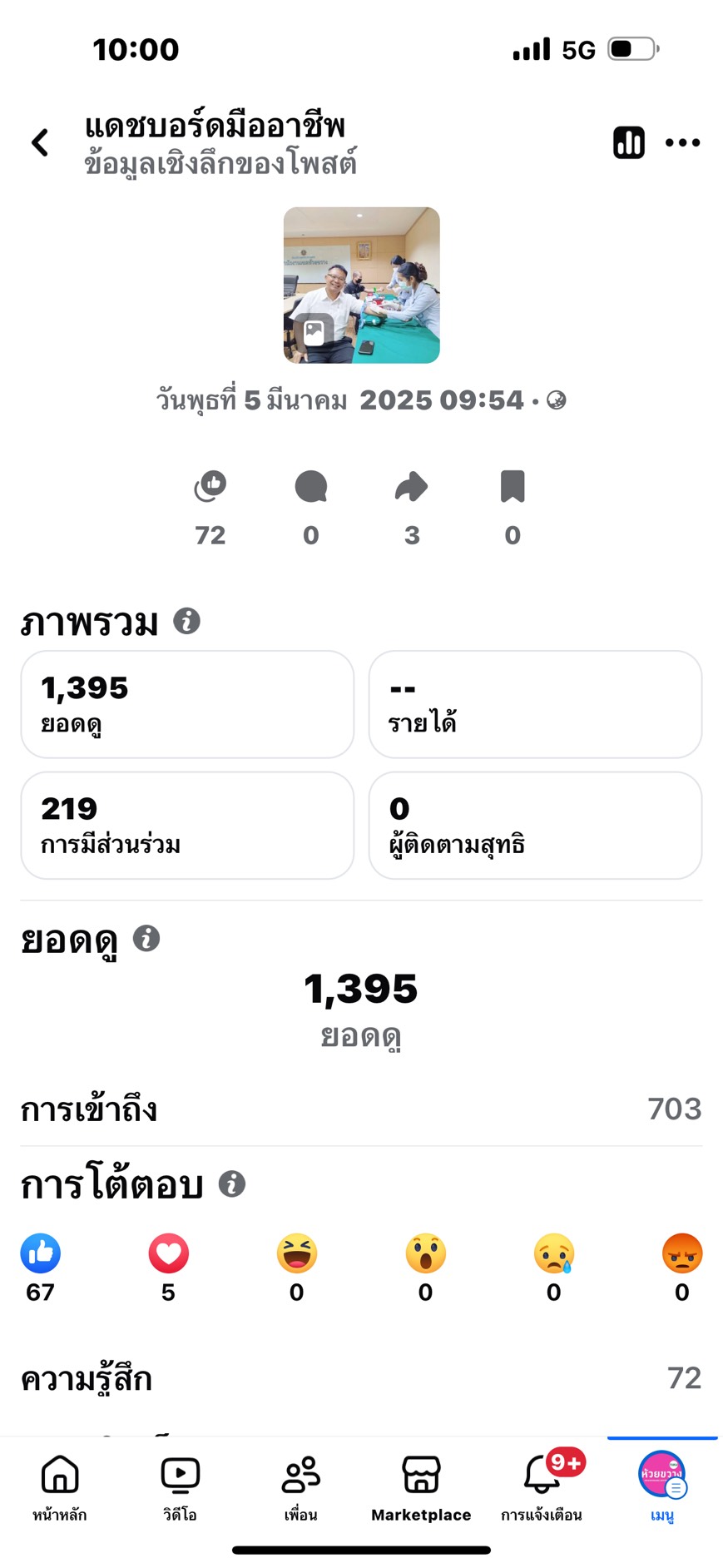Switch to the Marketplace tab

(421, 1488)
